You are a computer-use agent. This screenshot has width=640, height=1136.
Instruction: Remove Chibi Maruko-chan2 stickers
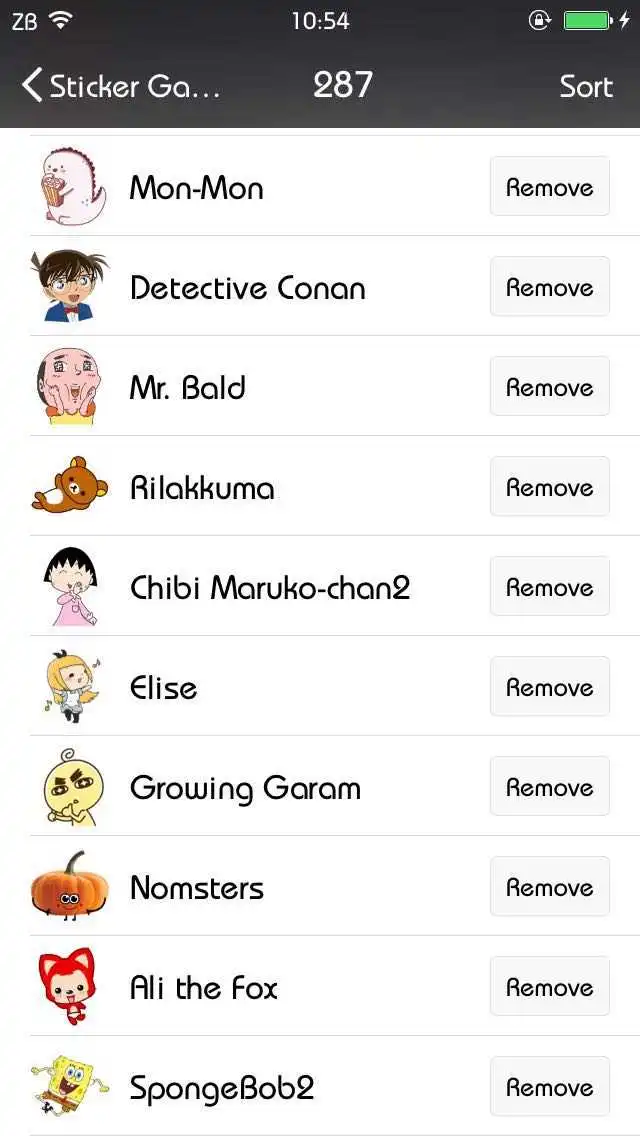(x=549, y=587)
